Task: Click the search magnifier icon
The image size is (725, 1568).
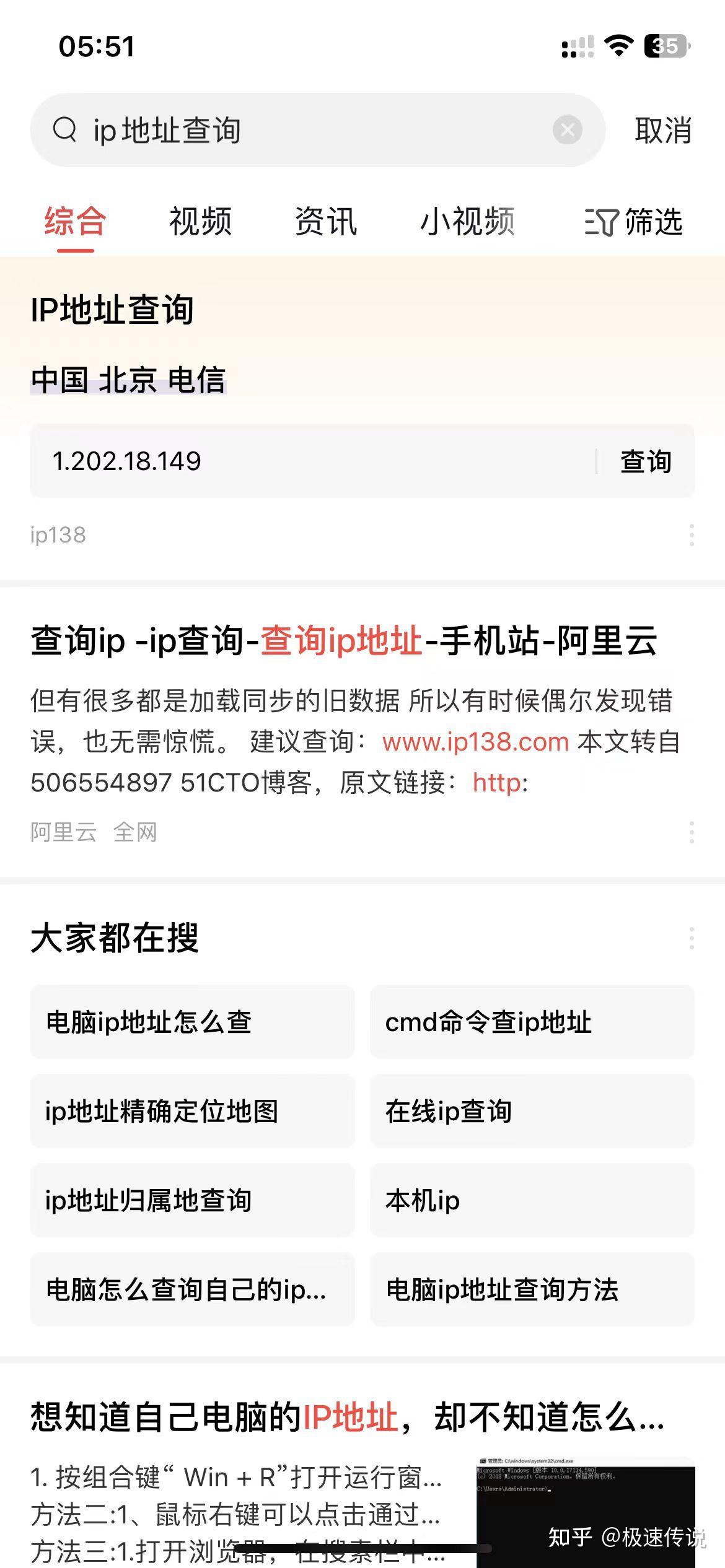Action: [x=65, y=130]
